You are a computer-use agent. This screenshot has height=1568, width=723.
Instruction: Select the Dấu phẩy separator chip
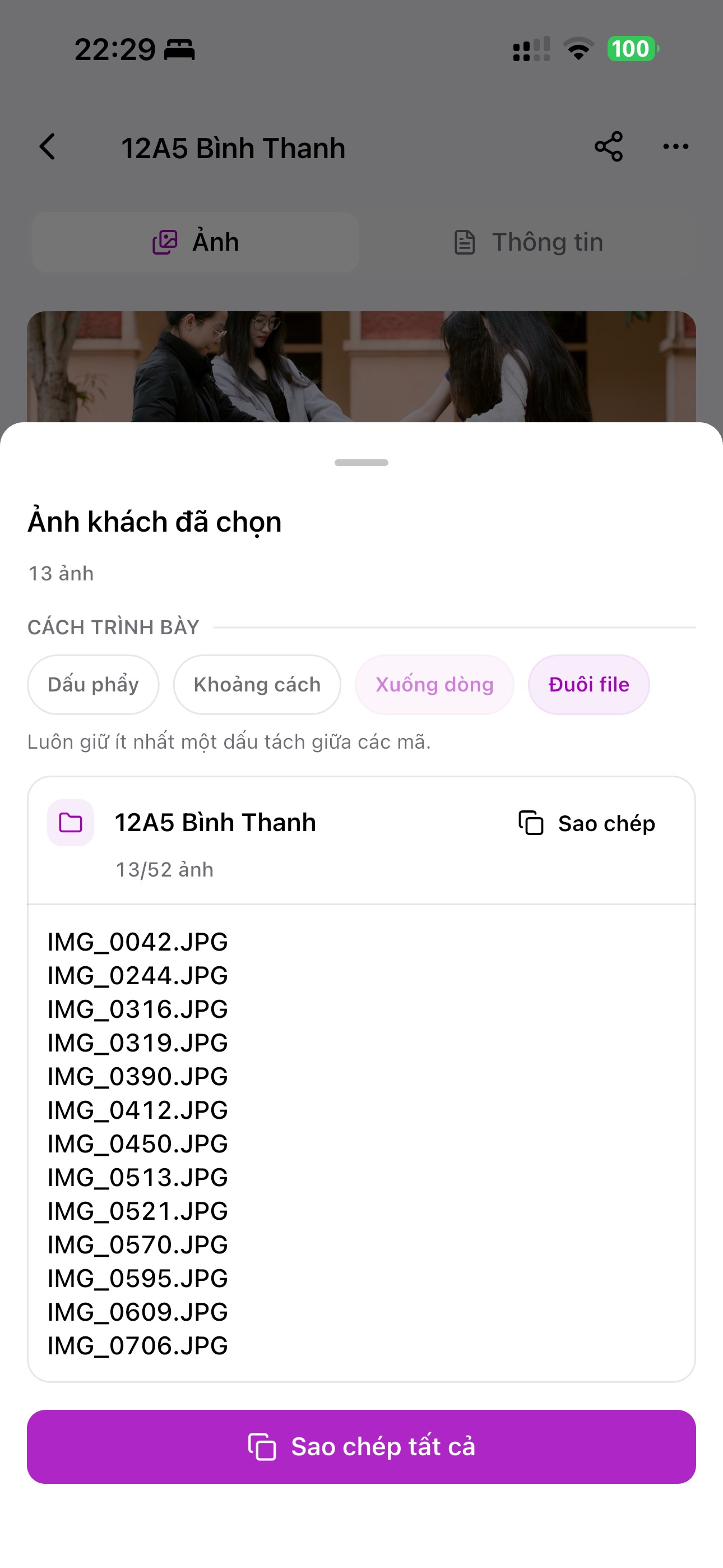[x=93, y=685]
